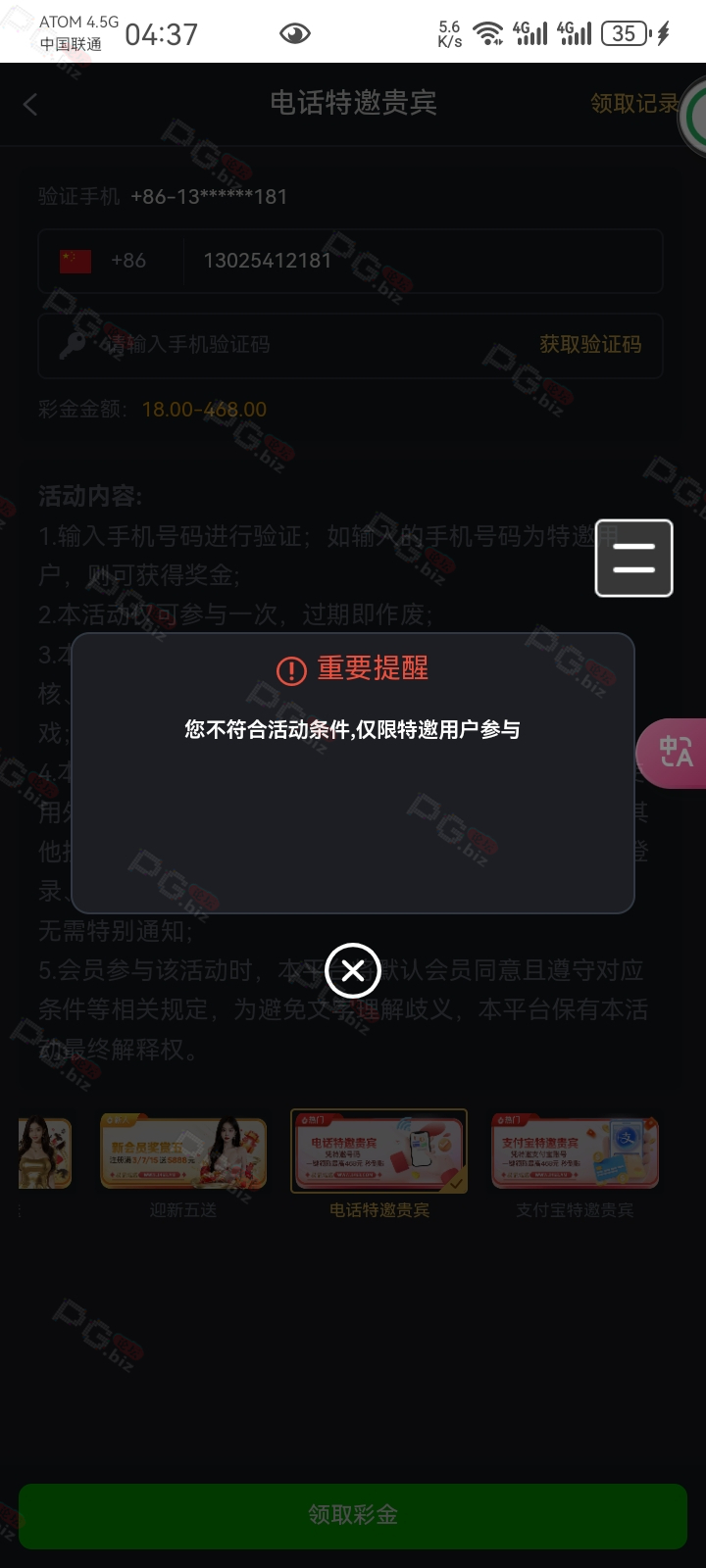Open 领取记录 claim history
The height and width of the screenshot is (1568, 706).
click(x=634, y=104)
